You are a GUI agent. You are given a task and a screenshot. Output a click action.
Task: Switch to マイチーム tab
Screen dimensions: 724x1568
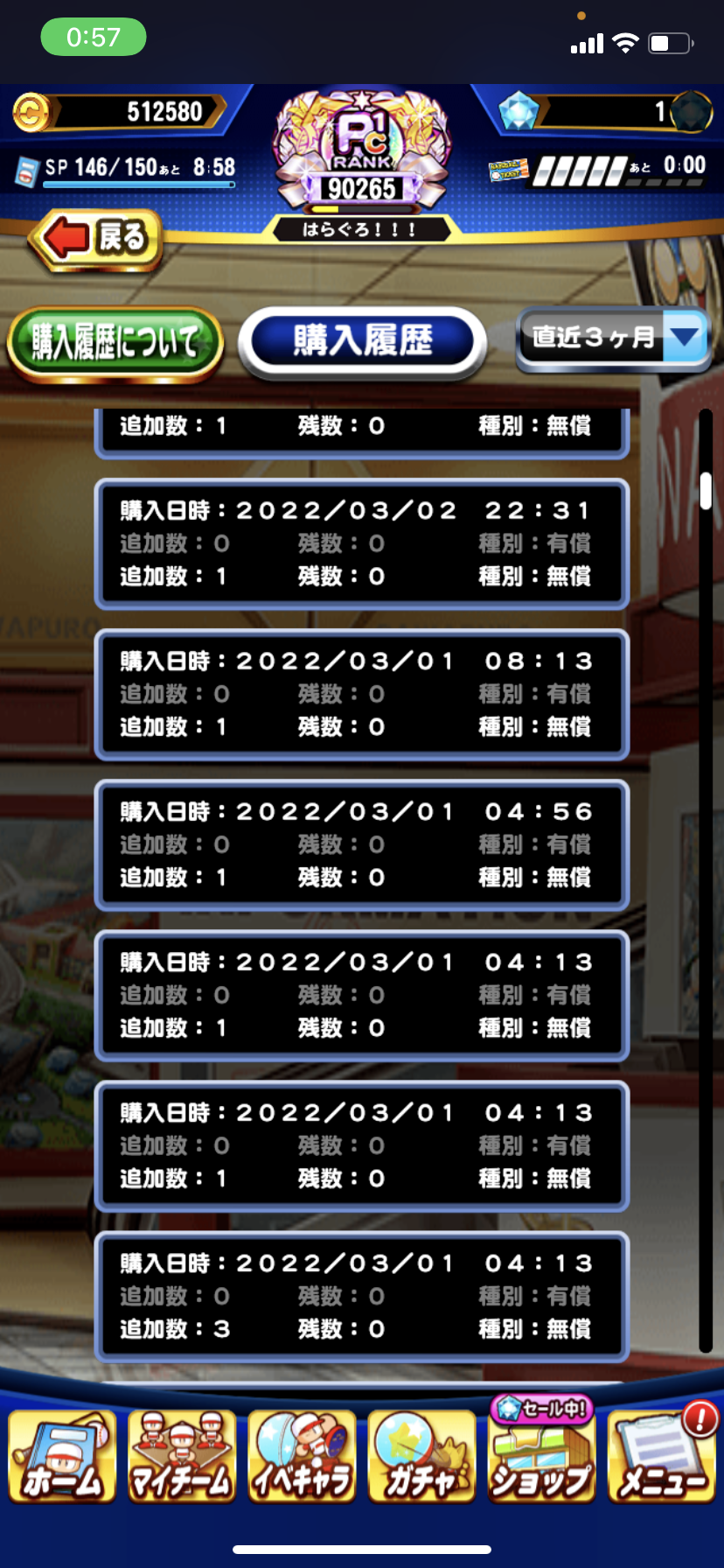coord(182,1457)
